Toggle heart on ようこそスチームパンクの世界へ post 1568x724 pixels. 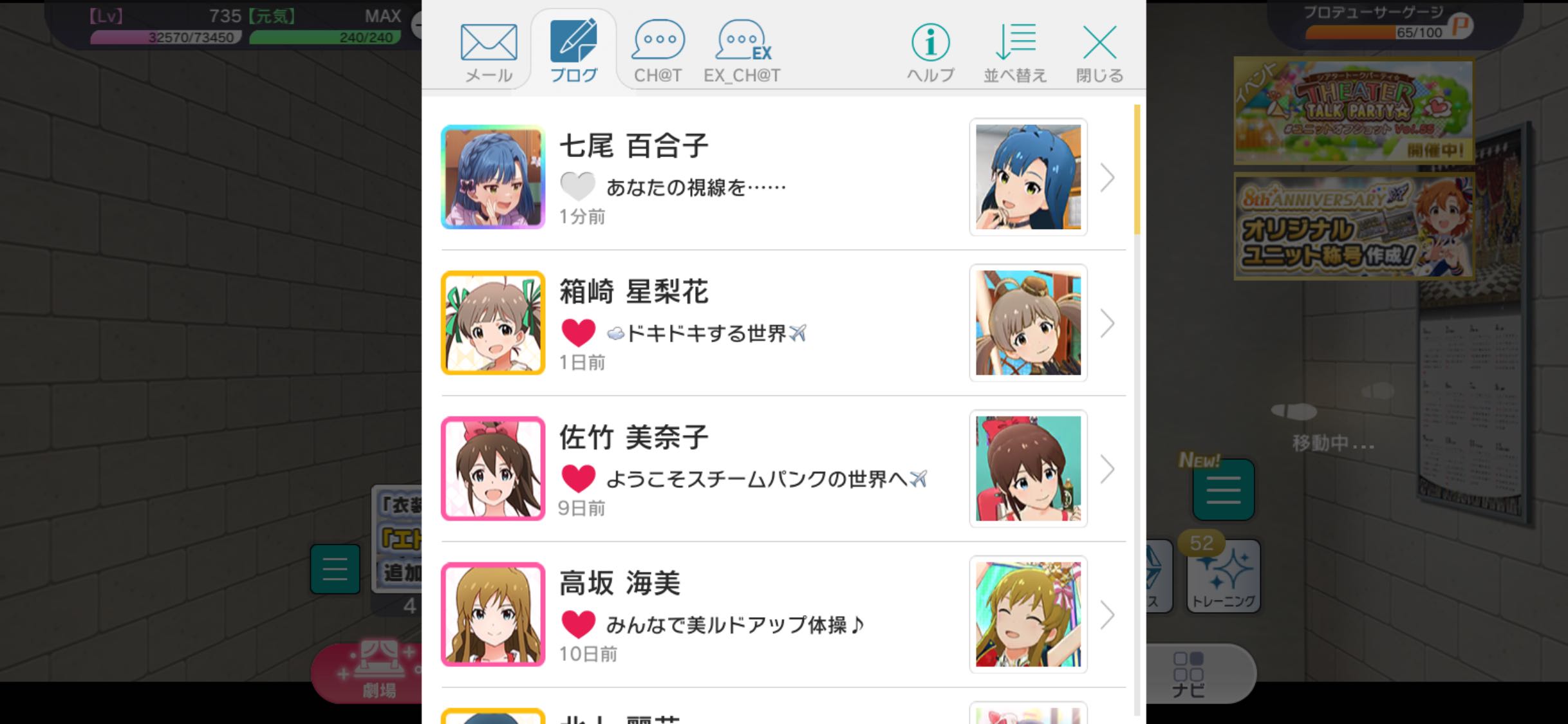[577, 478]
